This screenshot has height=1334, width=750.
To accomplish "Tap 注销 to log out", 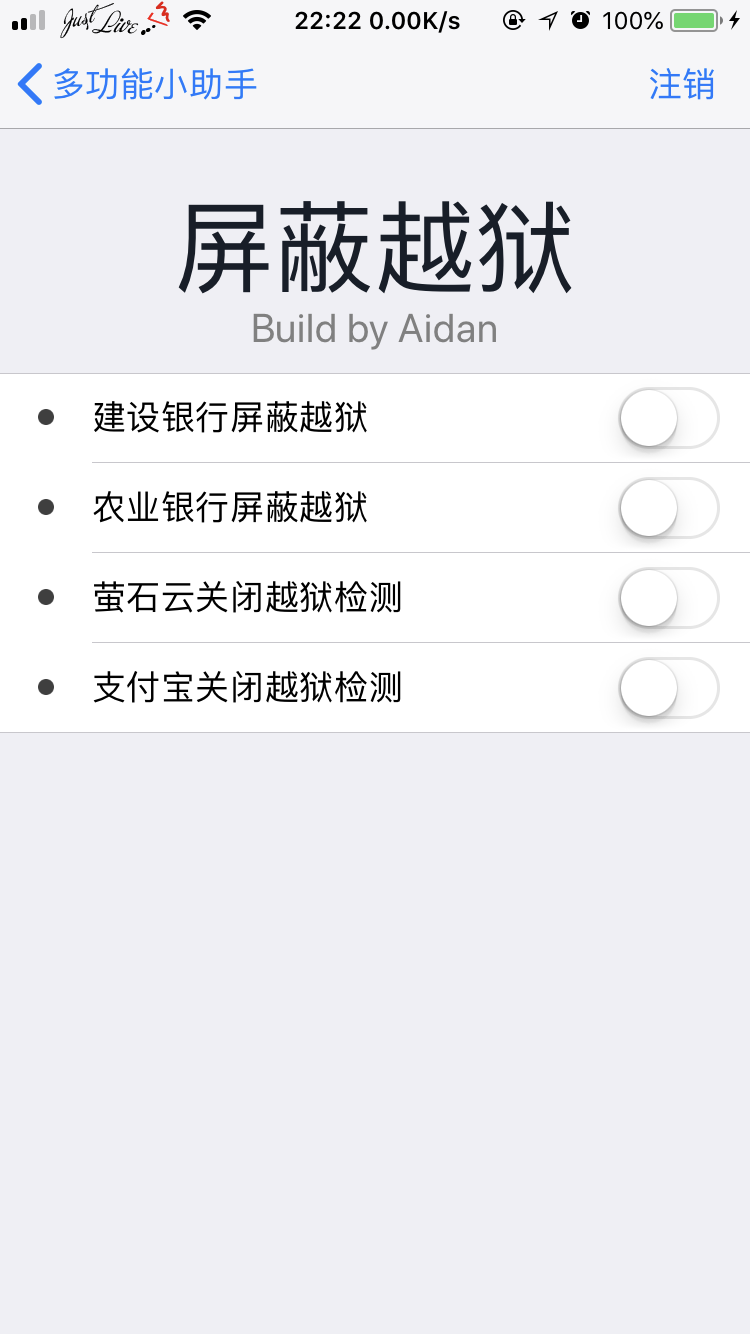I will [683, 85].
